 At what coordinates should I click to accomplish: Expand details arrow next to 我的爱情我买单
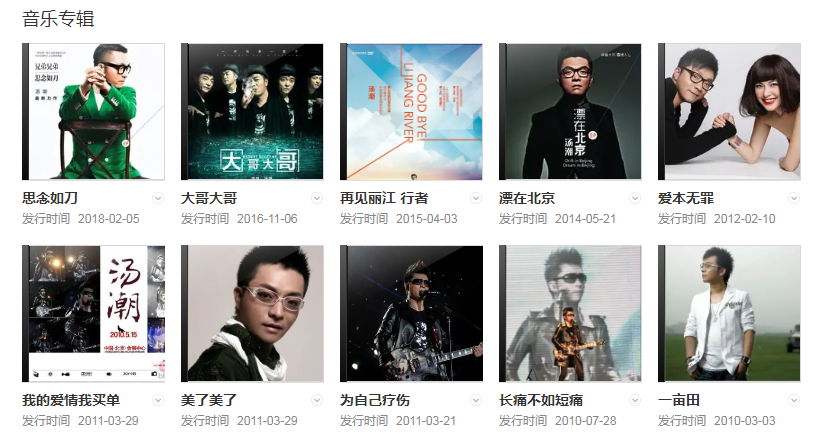coord(158,400)
